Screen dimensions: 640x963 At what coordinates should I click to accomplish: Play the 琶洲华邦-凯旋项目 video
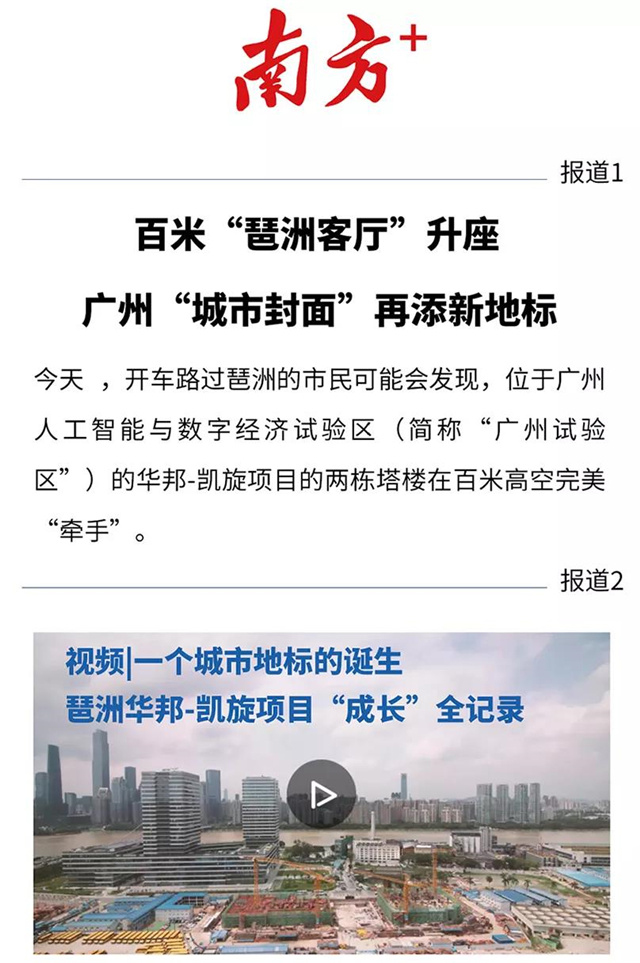(x=321, y=794)
